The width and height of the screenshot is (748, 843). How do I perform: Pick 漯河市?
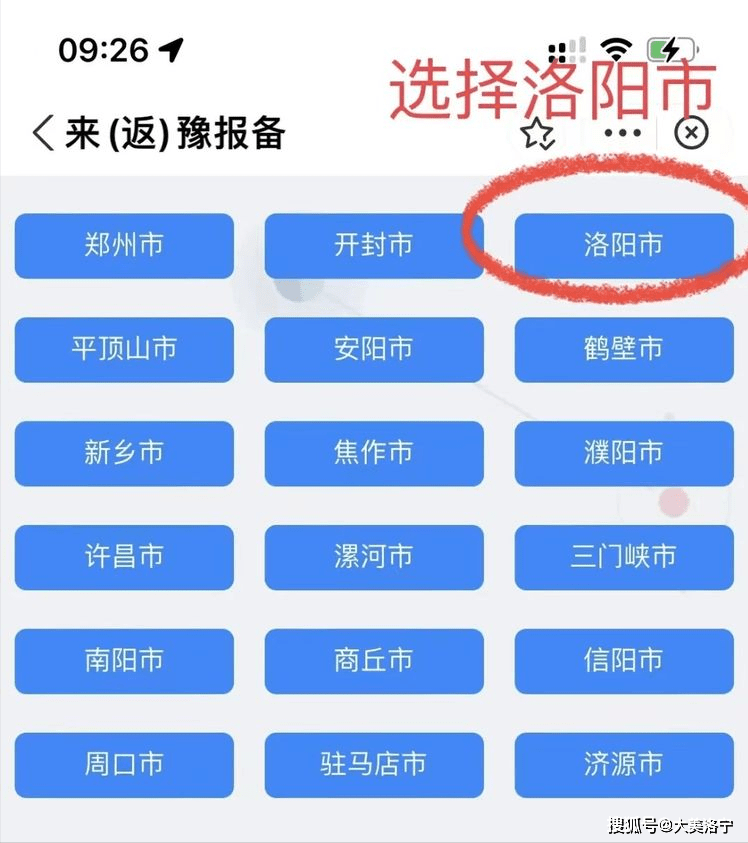point(373,557)
